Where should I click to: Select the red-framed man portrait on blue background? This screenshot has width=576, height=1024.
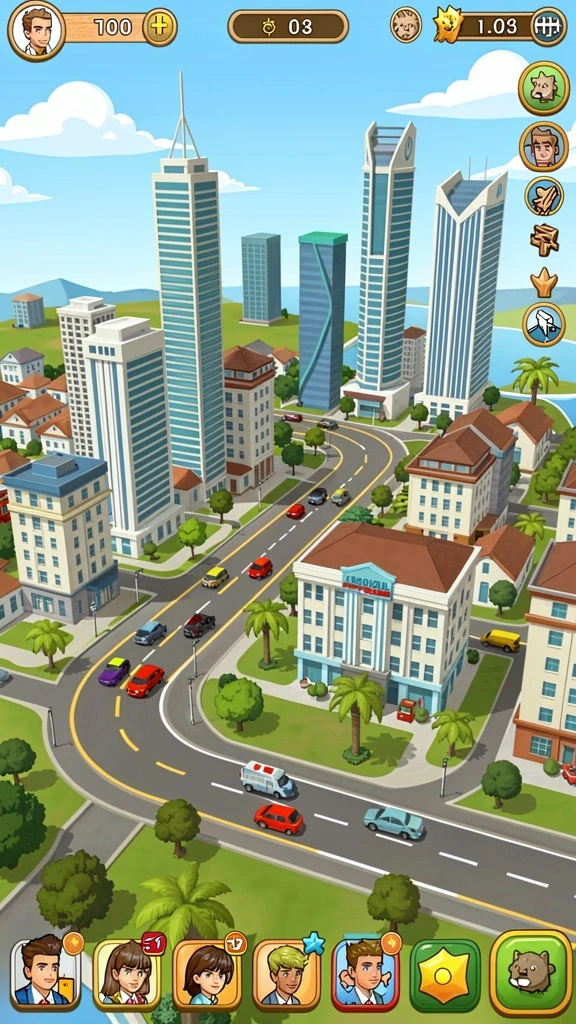click(365, 974)
